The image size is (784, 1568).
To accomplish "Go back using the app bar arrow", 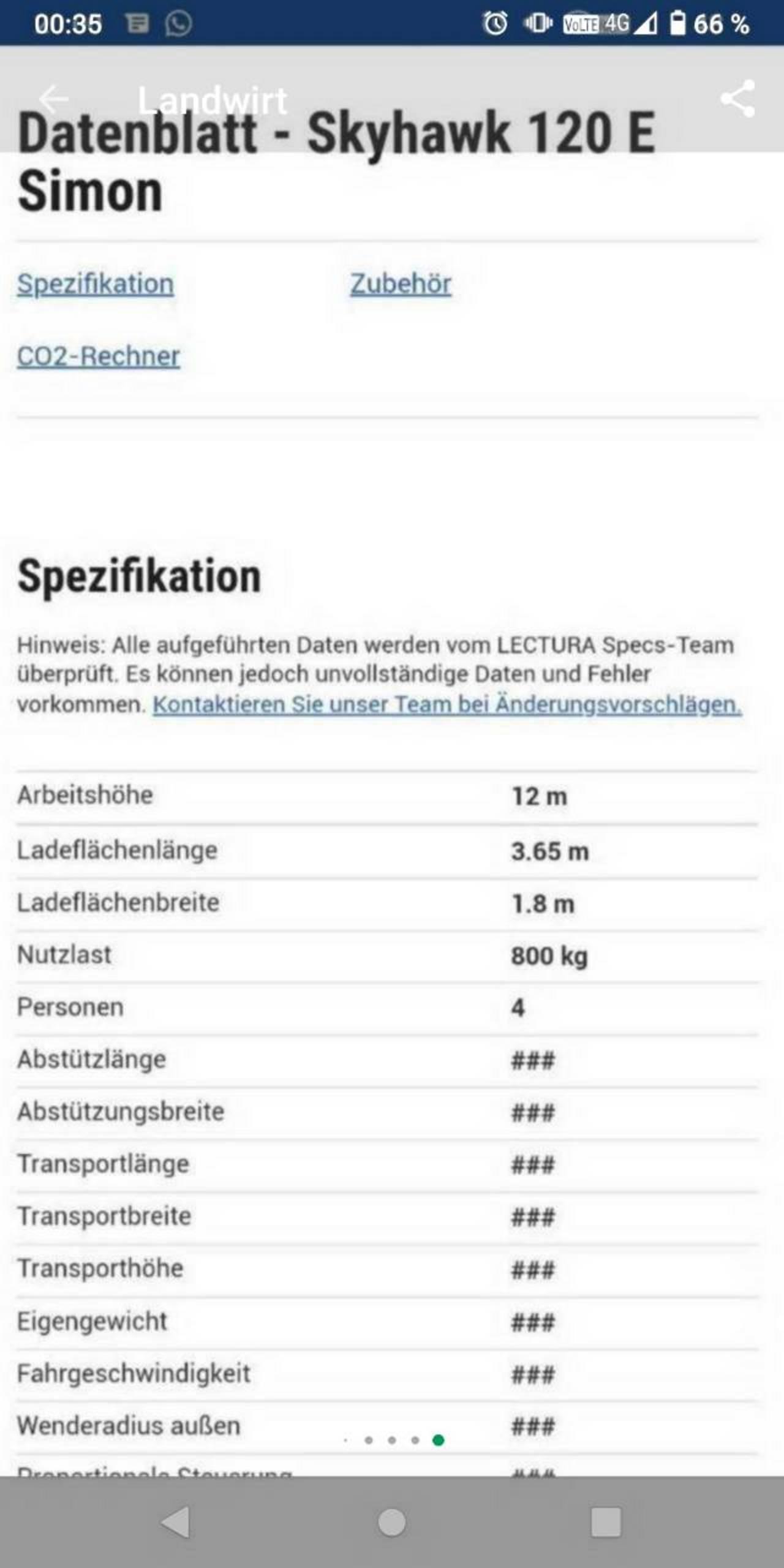I will 53,99.
